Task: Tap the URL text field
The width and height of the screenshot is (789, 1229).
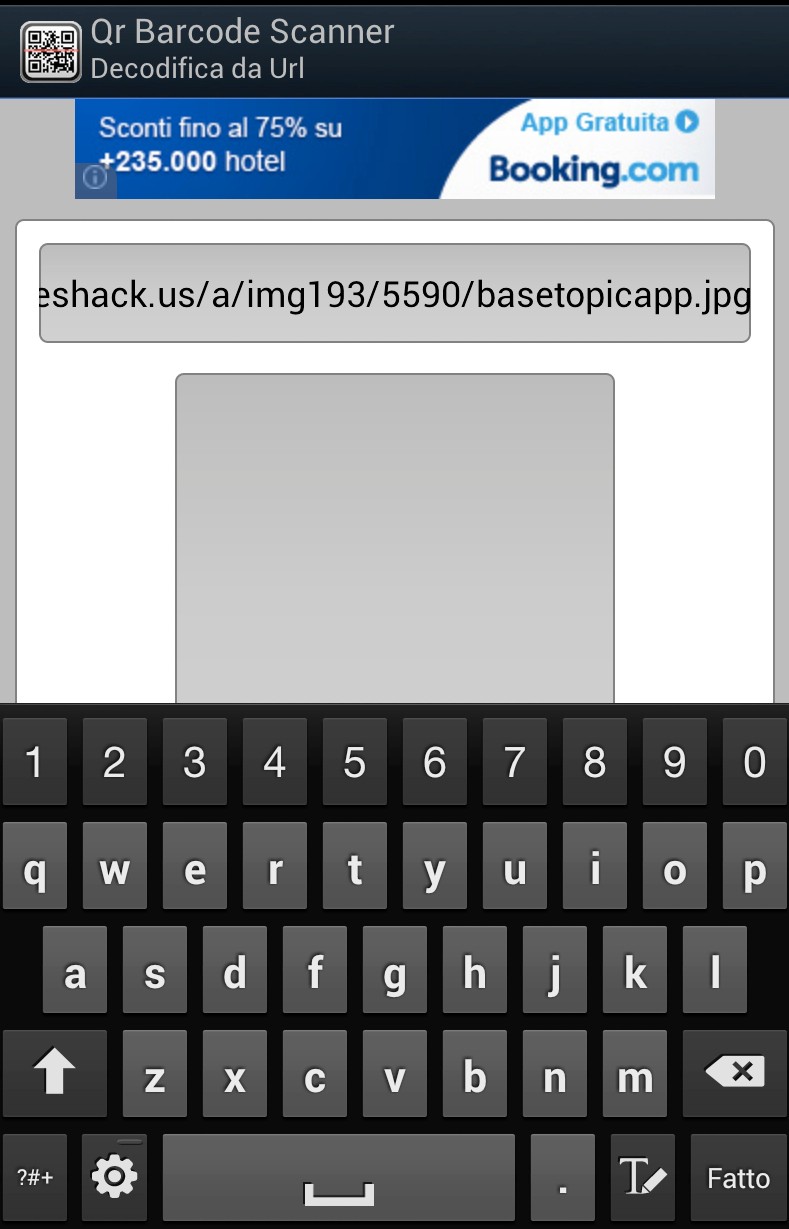Action: tap(394, 293)
